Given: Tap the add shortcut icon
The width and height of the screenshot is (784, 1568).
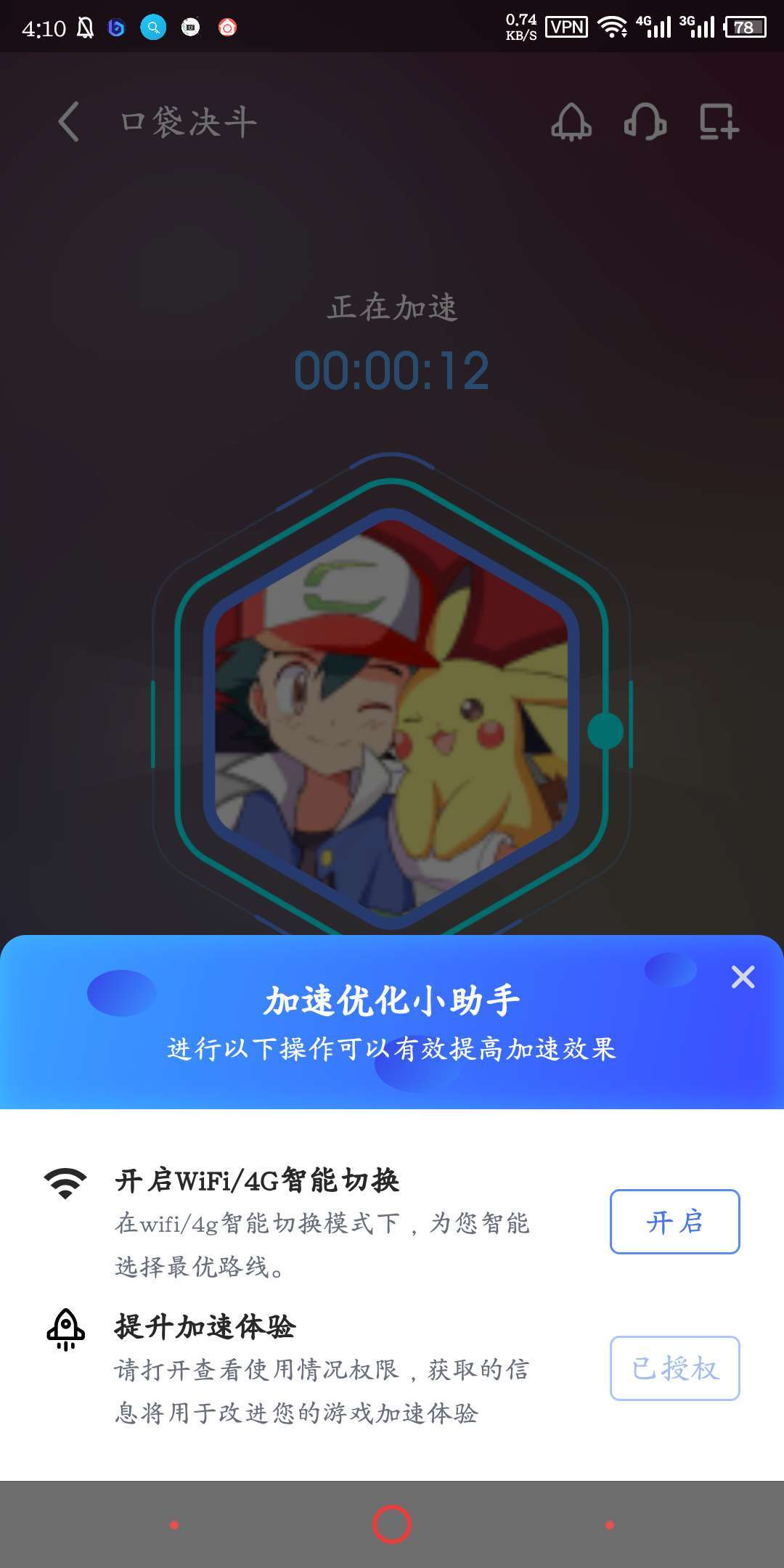Looking at the screenshot, I should click(718, 121).
